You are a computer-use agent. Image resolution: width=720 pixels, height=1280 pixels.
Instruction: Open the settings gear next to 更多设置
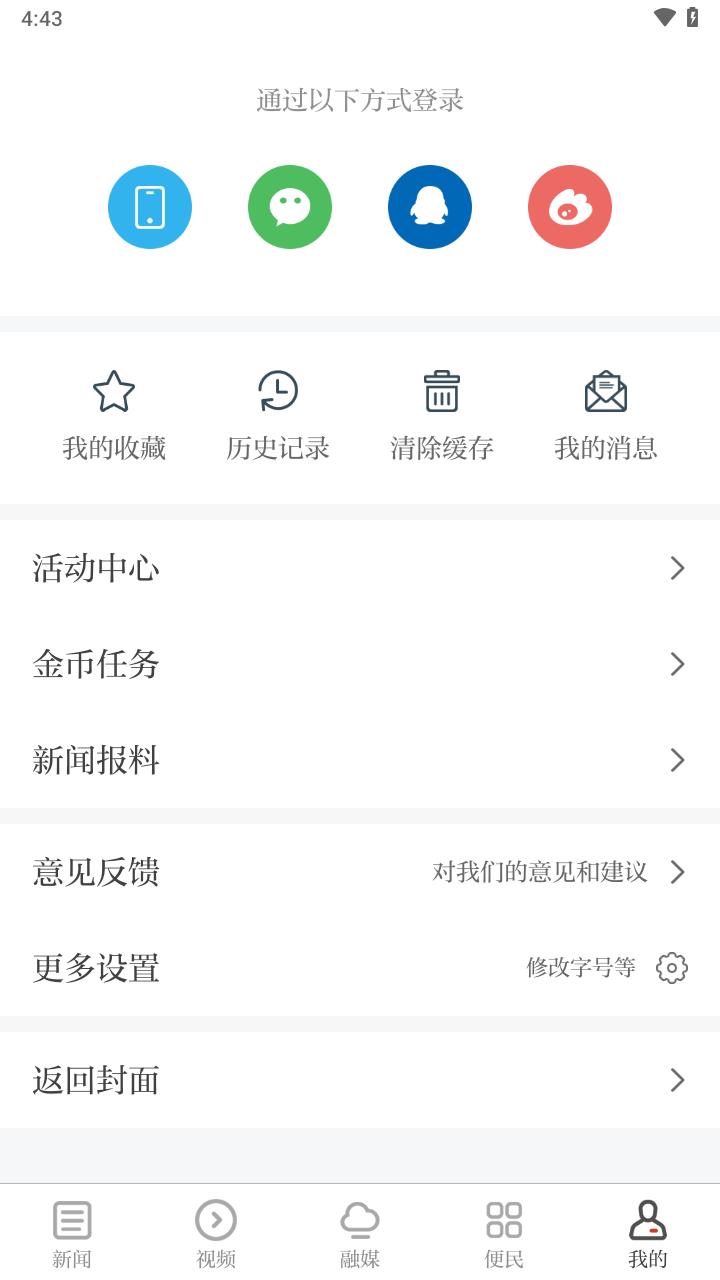[672, 968]
